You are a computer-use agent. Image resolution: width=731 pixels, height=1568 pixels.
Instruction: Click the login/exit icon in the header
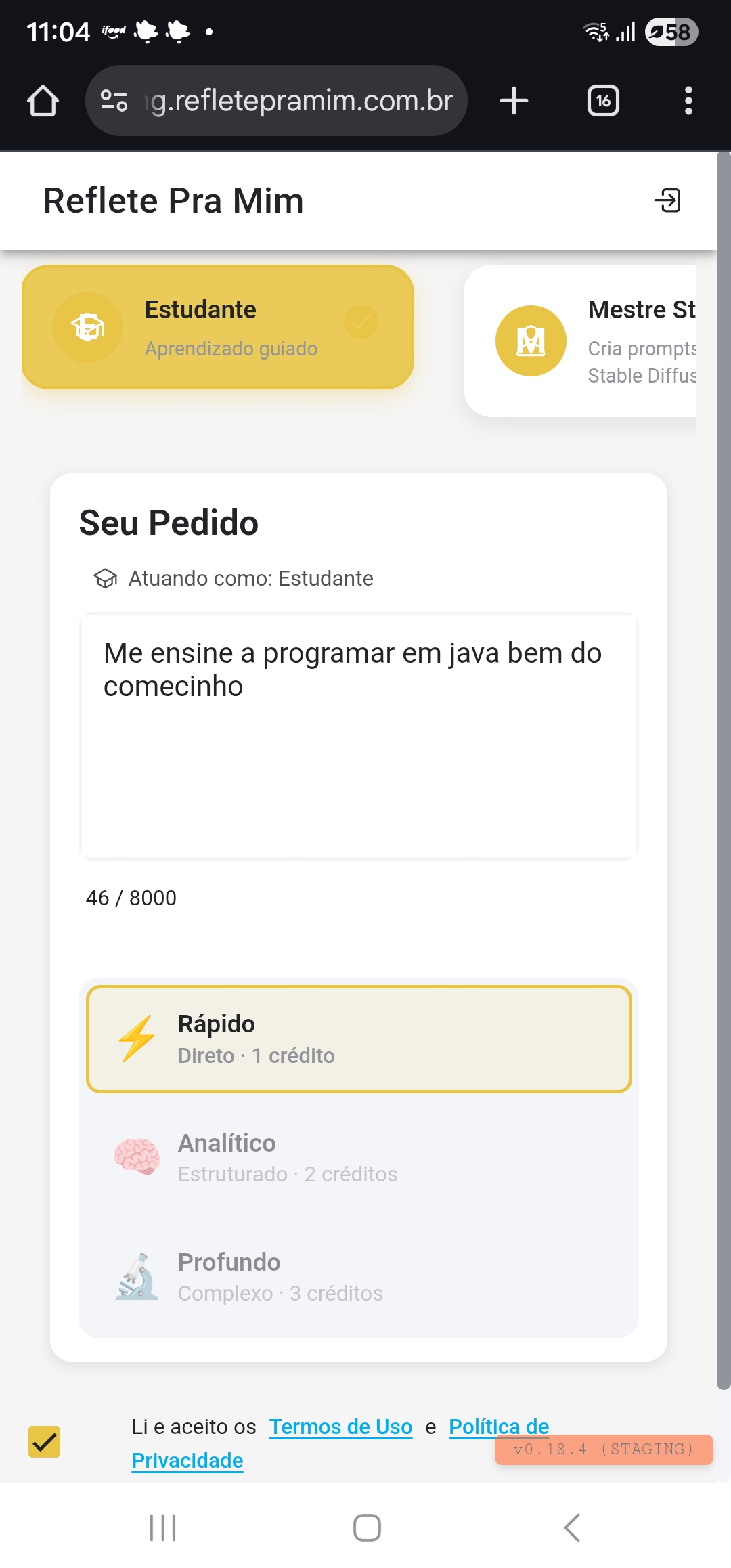pyautogui.click(x=669, y=200)
